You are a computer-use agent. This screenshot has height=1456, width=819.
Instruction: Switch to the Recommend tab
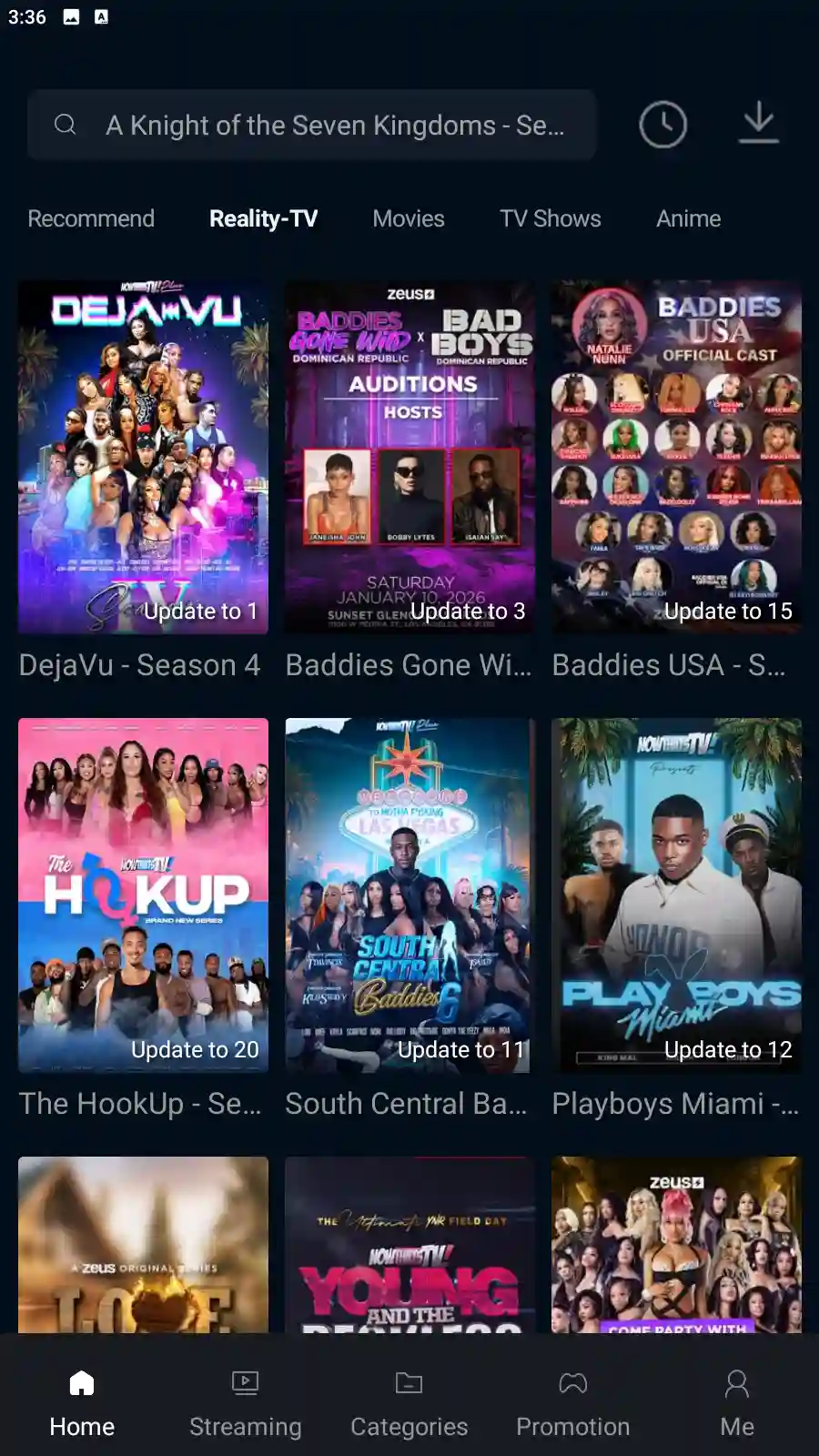click(91, 218)
